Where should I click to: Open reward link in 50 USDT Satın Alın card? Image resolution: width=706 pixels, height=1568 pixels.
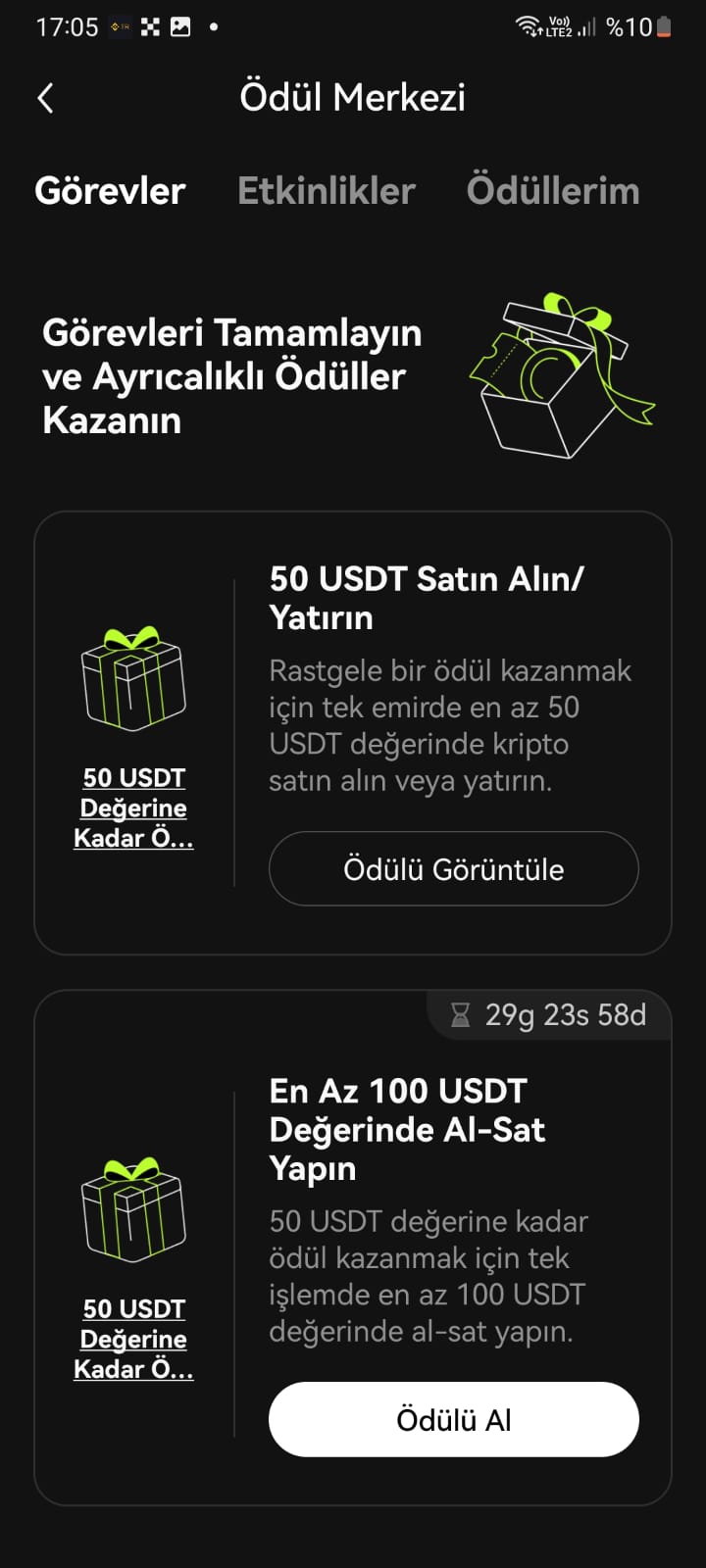click(x=133, y=808)
